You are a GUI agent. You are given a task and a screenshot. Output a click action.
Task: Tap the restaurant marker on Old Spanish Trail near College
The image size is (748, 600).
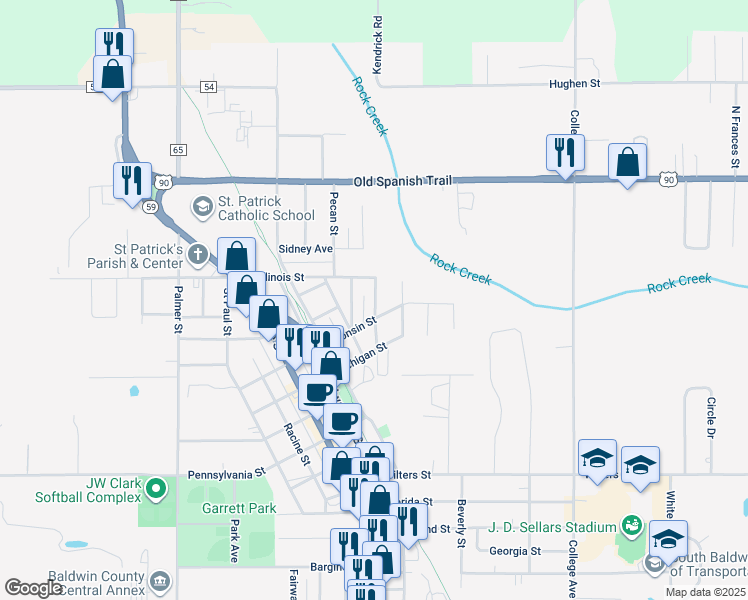point(564,153)
